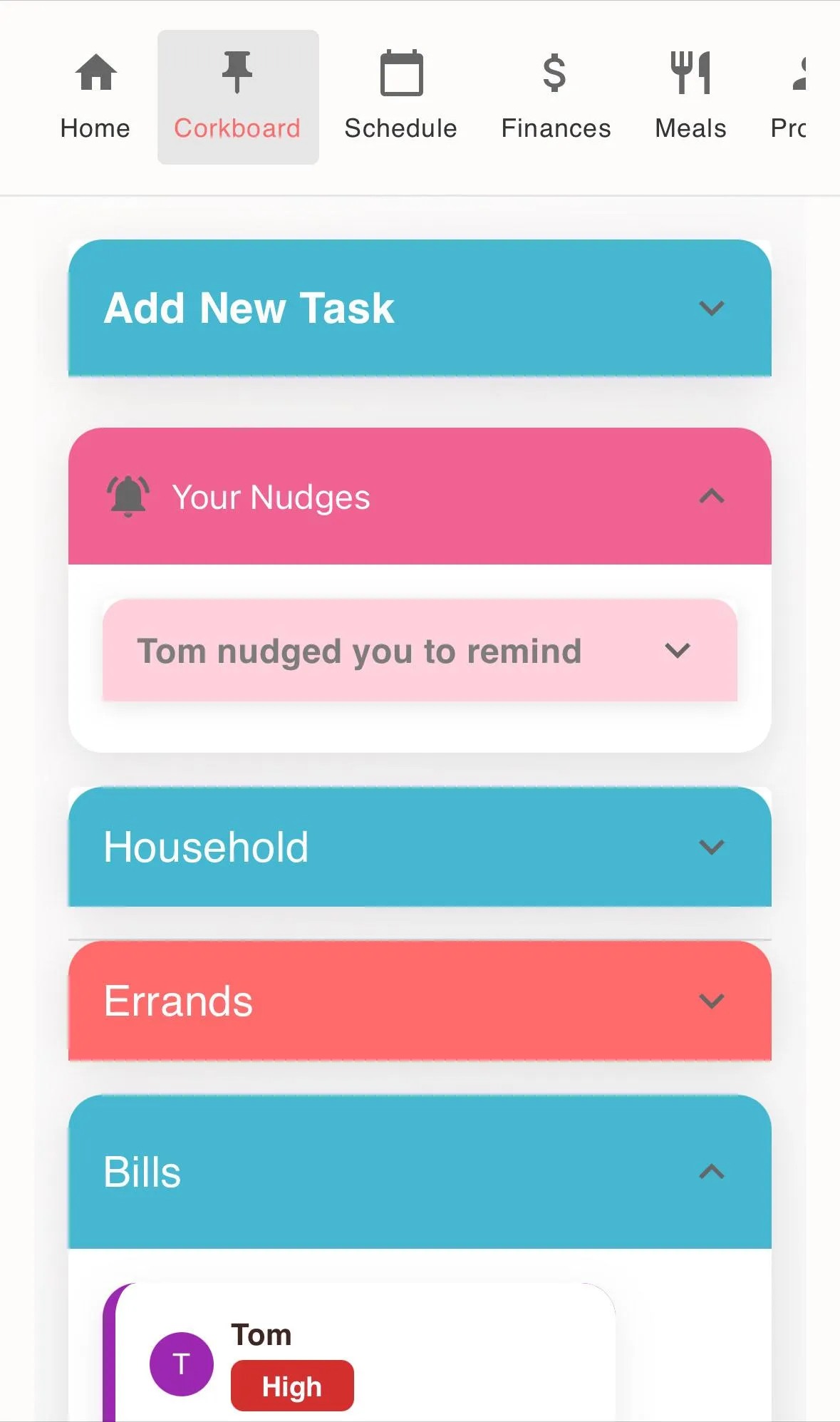Go to the Home tab
Viewport: 840px width, 1422px height.
(95, 96)
